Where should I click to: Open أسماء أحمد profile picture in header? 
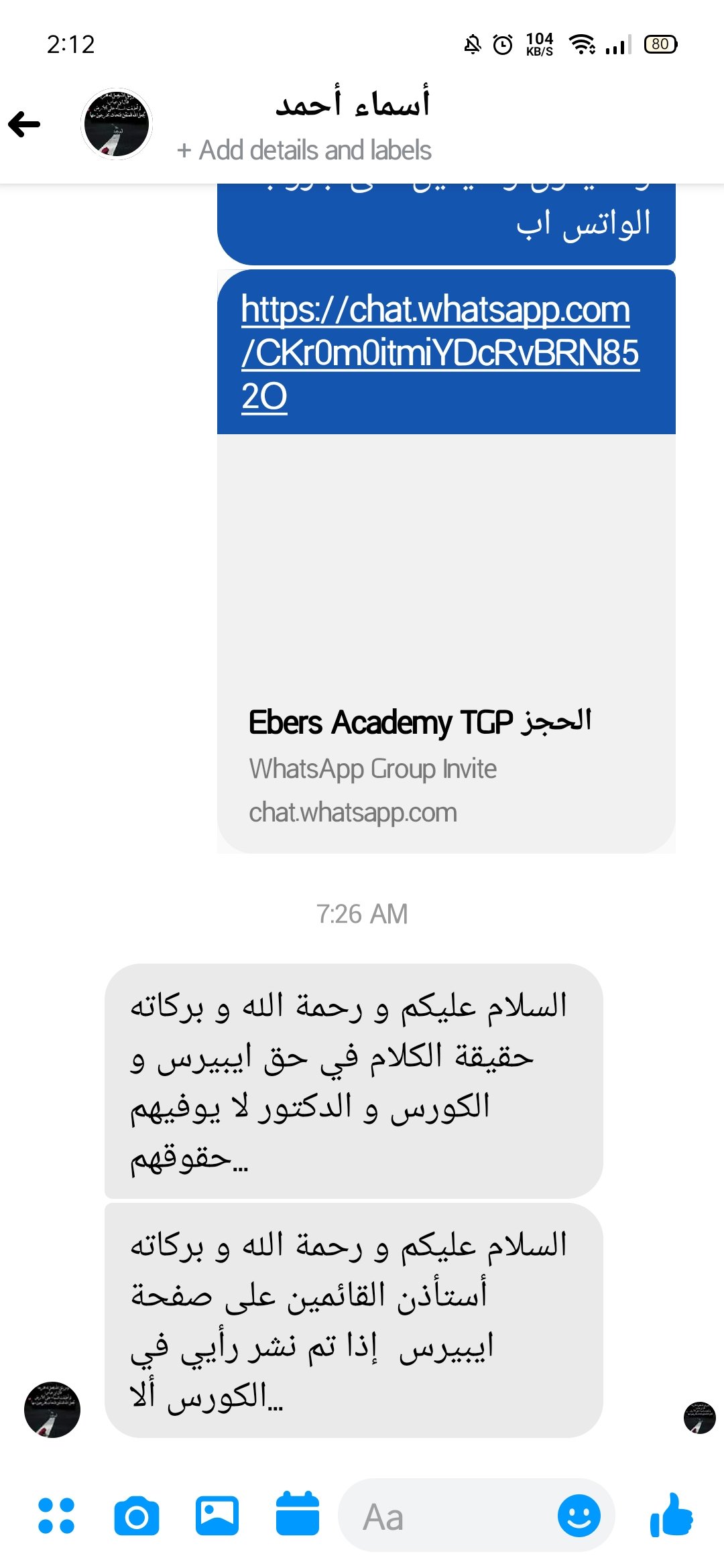click(x=117, y=125)
